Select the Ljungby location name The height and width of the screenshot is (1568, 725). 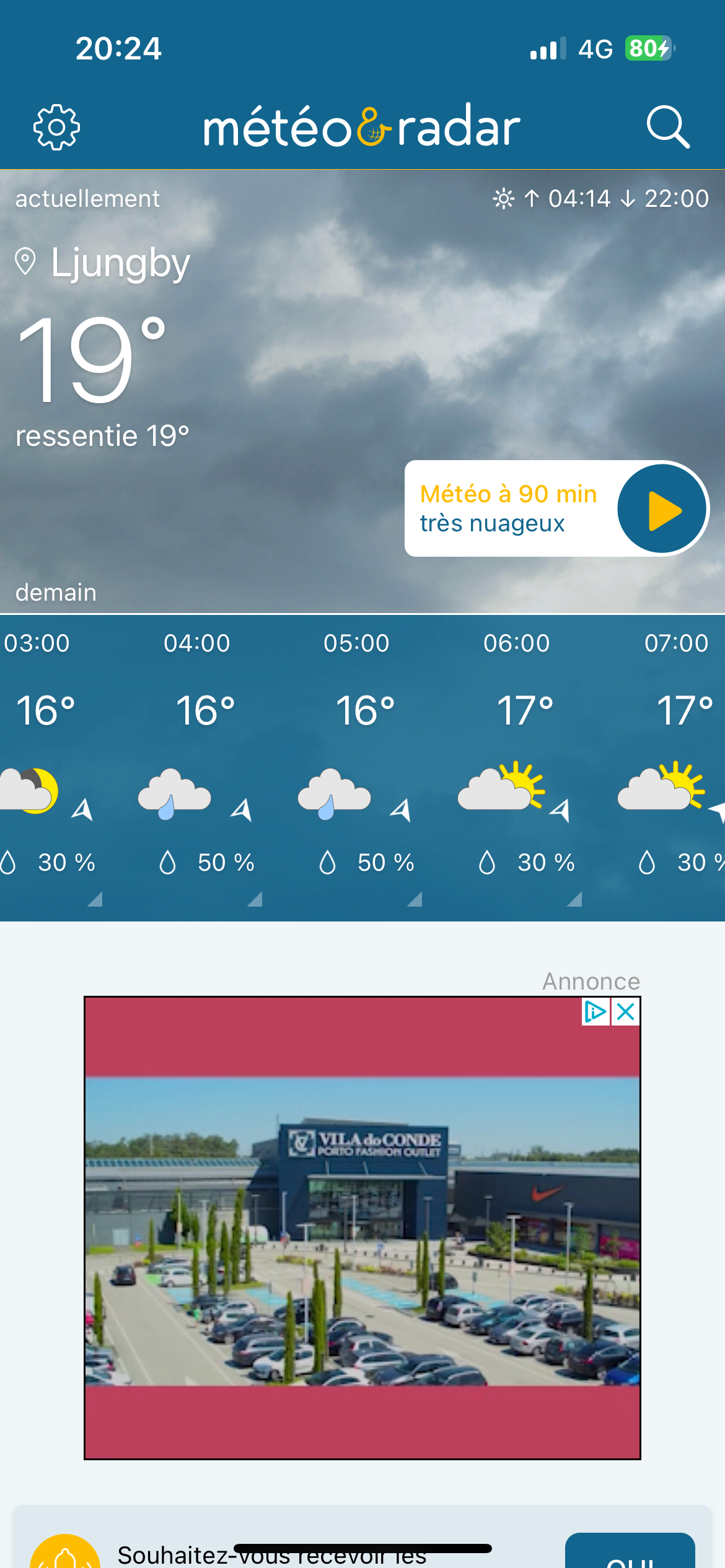120,263
